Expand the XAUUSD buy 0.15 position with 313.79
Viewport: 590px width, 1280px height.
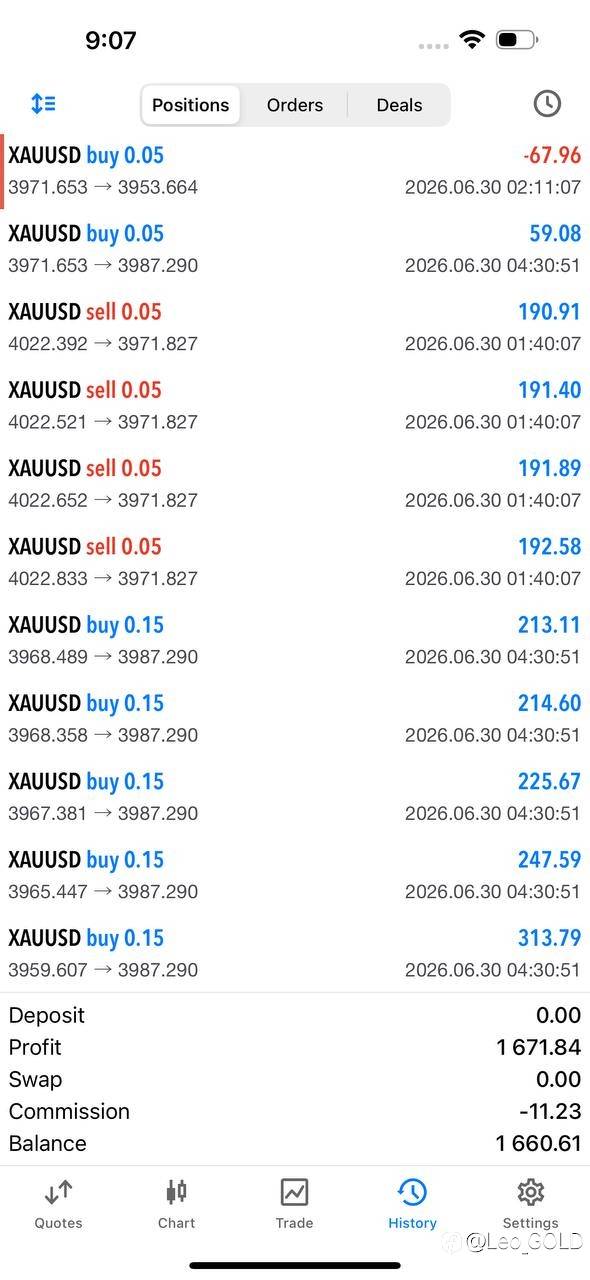(295, 952)
